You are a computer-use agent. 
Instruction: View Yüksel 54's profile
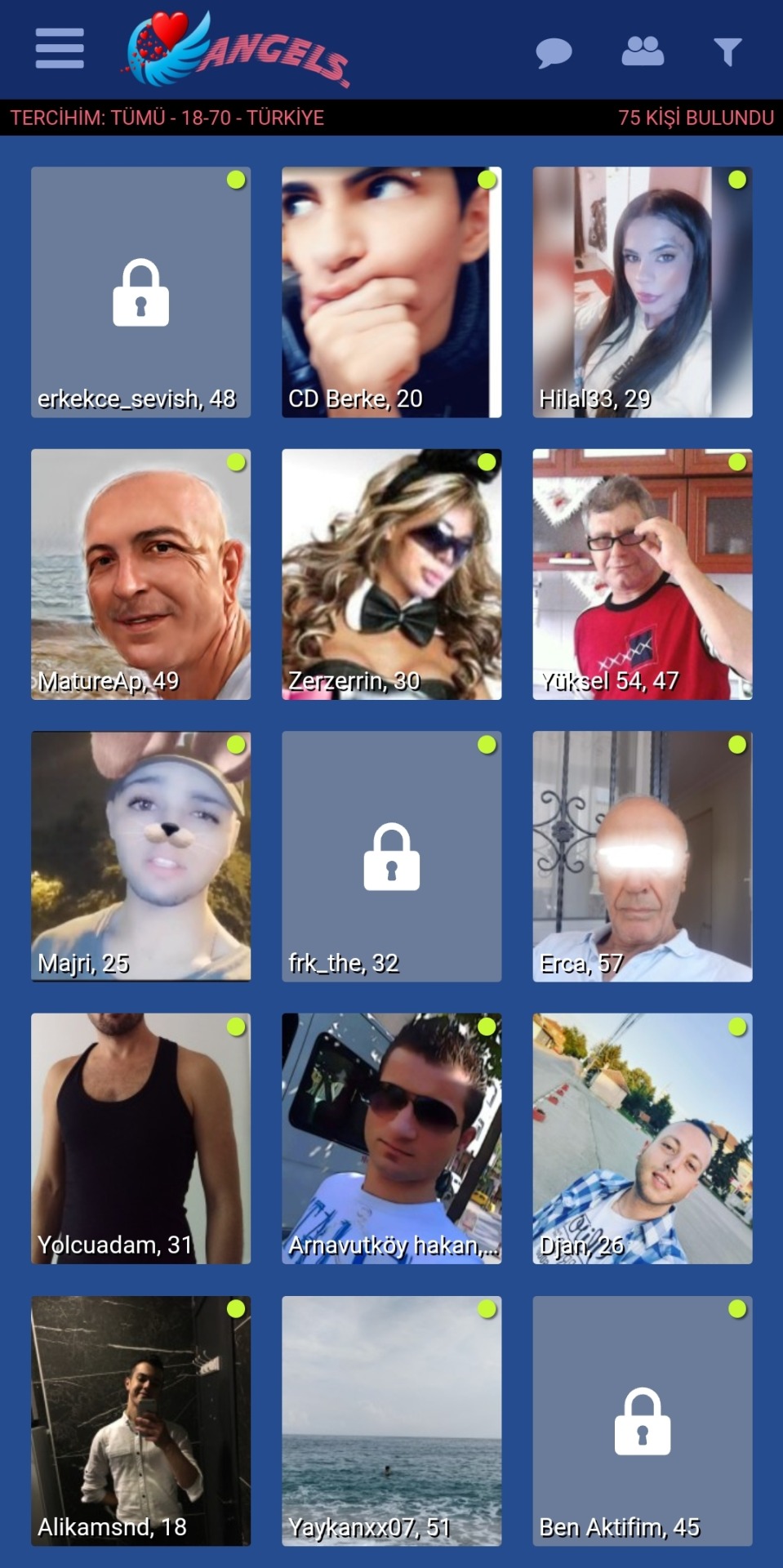643,574
